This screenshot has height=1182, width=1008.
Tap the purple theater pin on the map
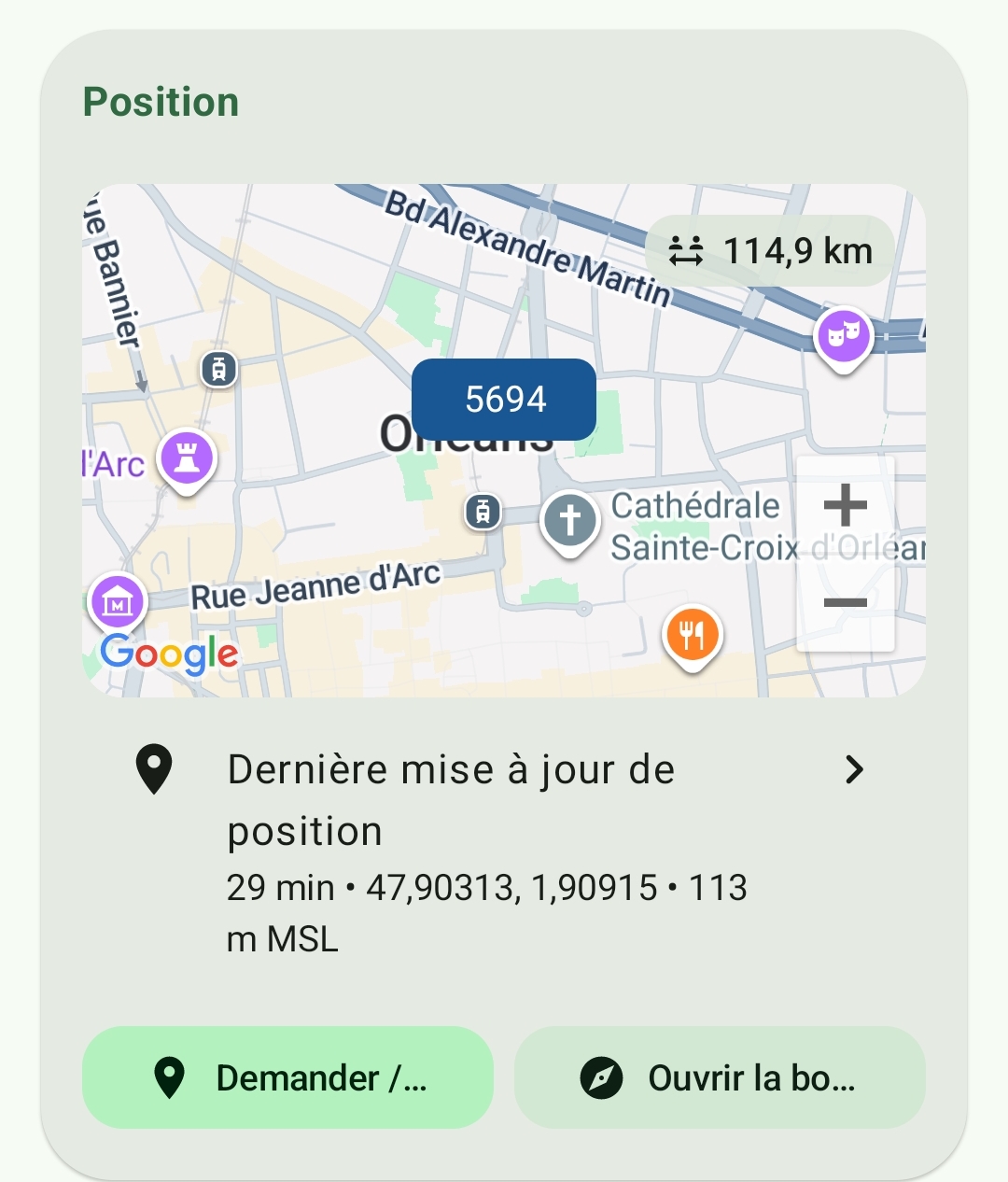(843, 336)
